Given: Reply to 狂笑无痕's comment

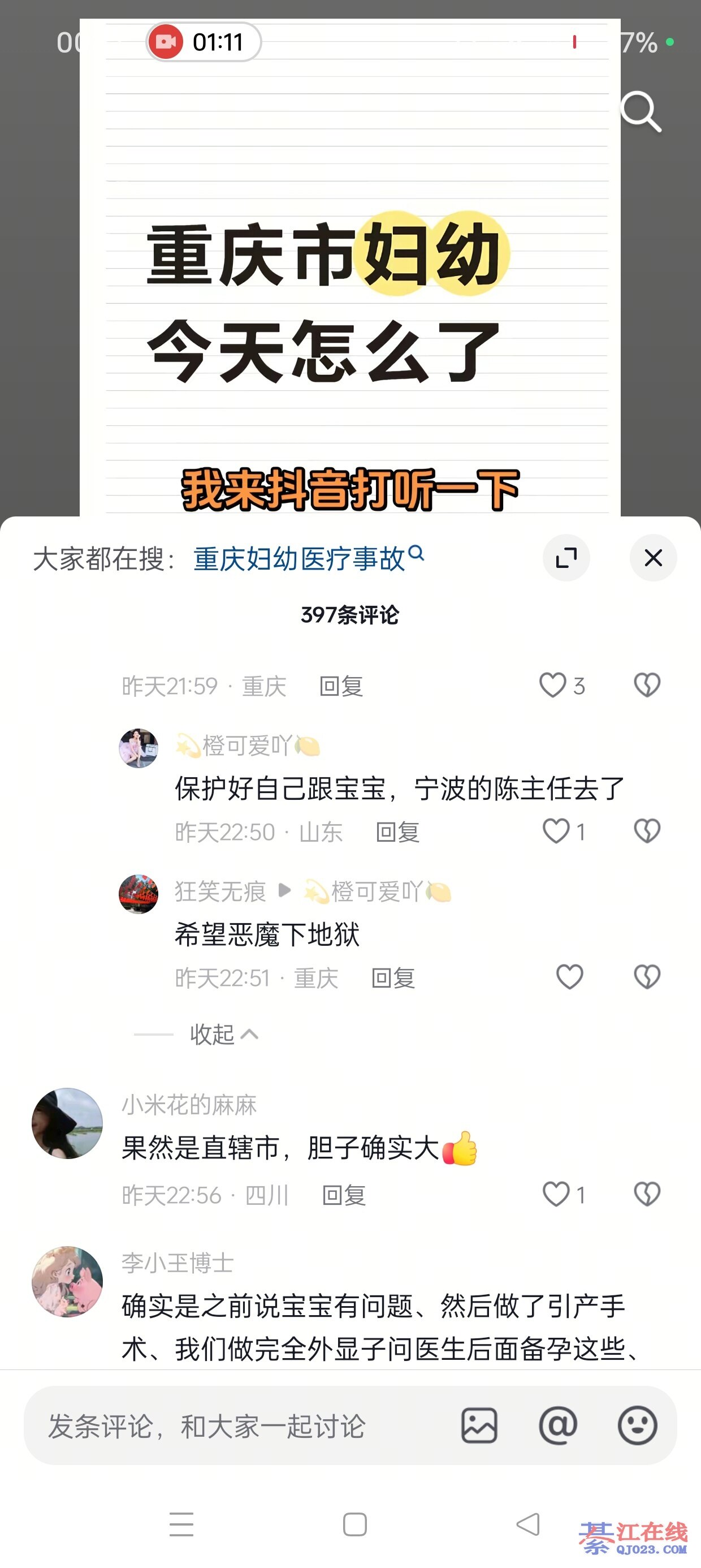Looking at the screenshot, I should (393, 978).
